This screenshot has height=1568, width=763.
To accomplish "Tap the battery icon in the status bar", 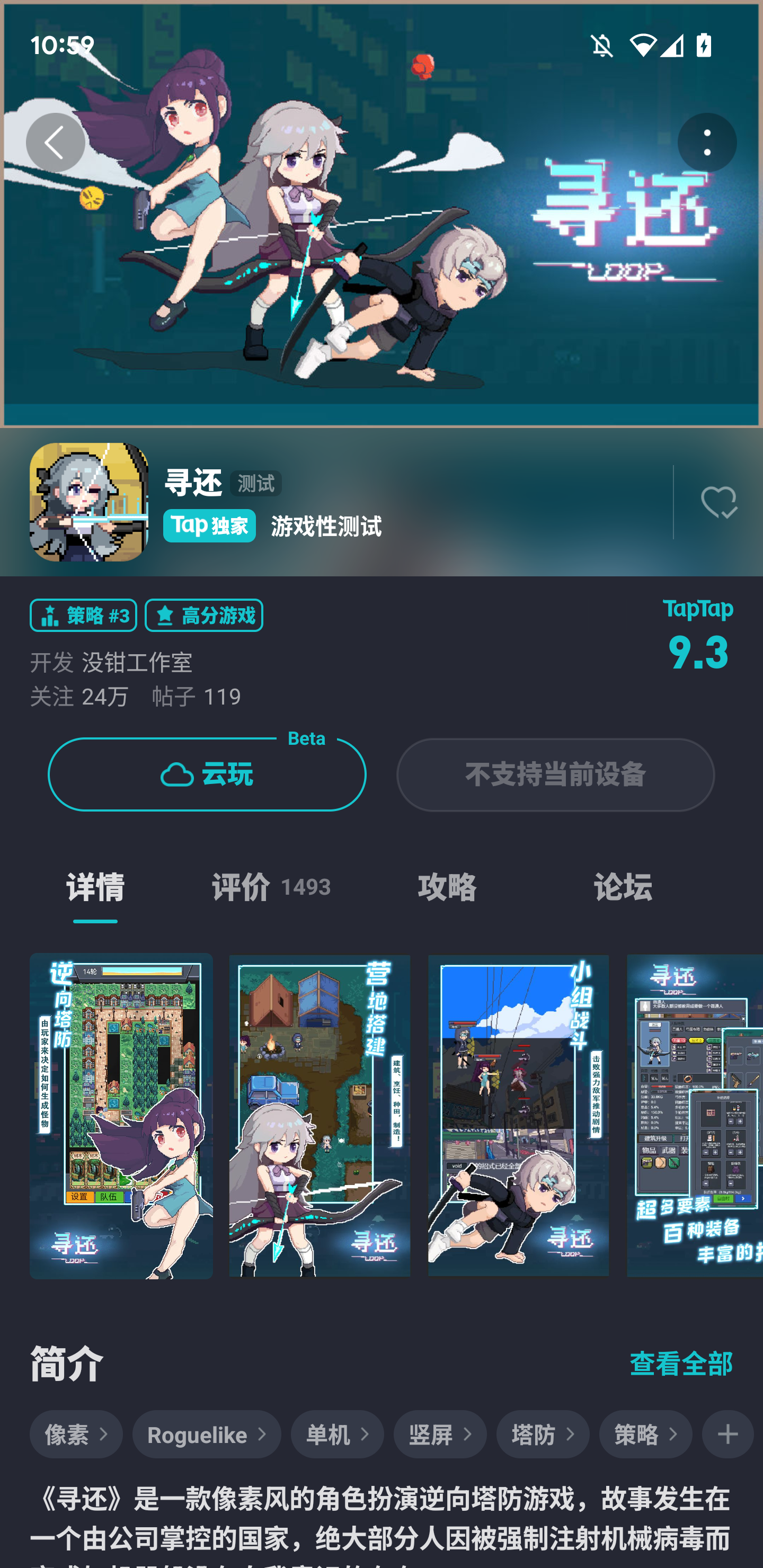I will click(x=703, y=44).
